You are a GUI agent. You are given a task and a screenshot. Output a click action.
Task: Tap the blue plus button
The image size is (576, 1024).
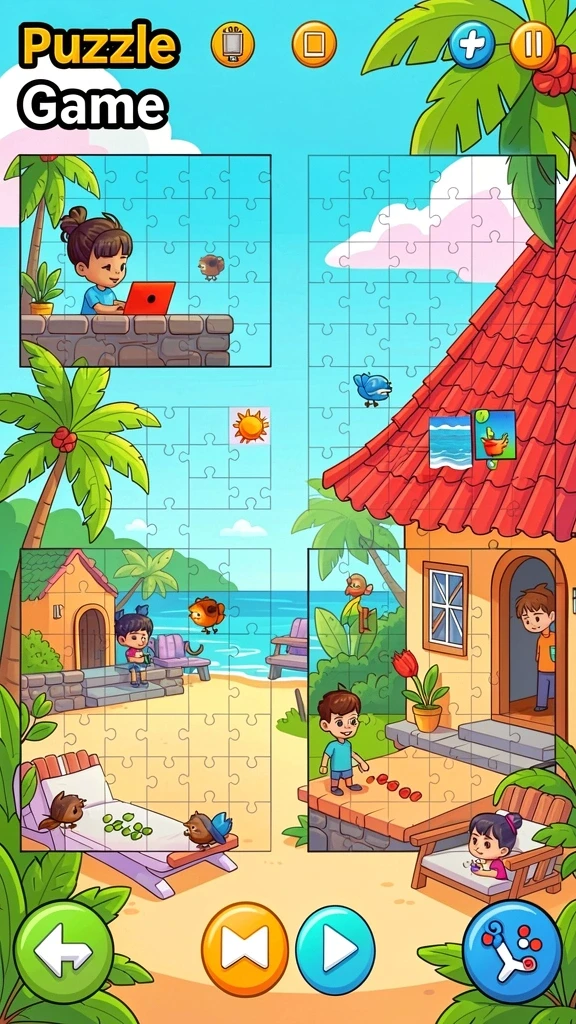pyautogui.click(x=472, y=45)
